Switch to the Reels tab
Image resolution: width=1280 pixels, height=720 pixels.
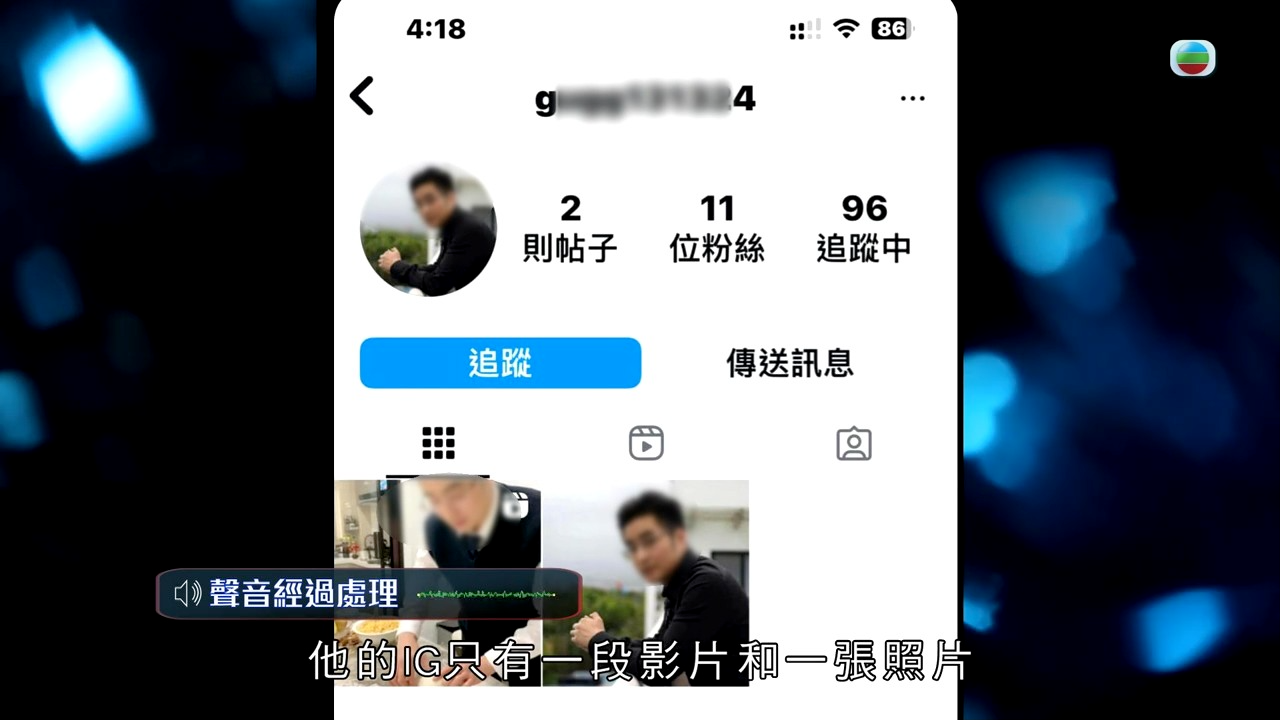pos(646,443)
